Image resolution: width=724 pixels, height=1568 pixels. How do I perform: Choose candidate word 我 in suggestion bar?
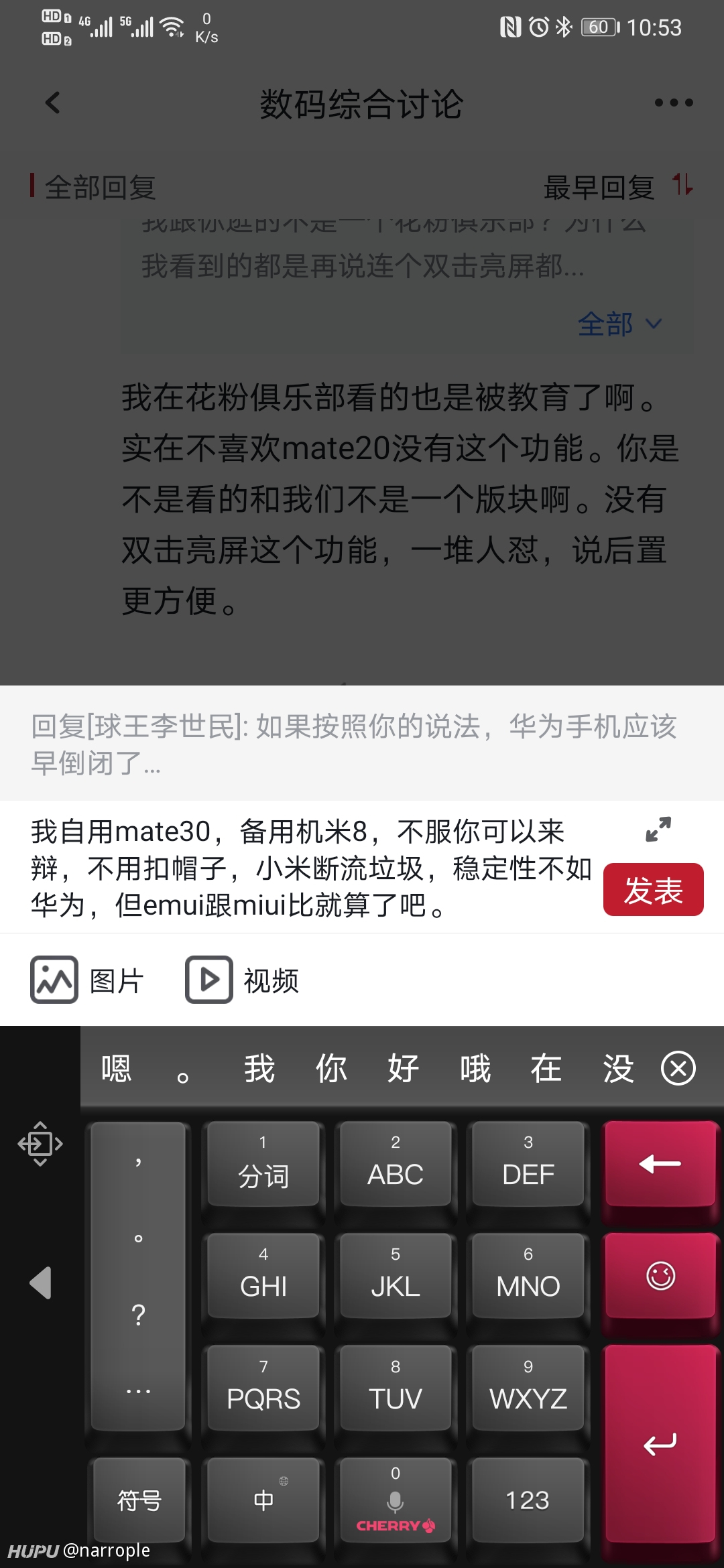259,1067
